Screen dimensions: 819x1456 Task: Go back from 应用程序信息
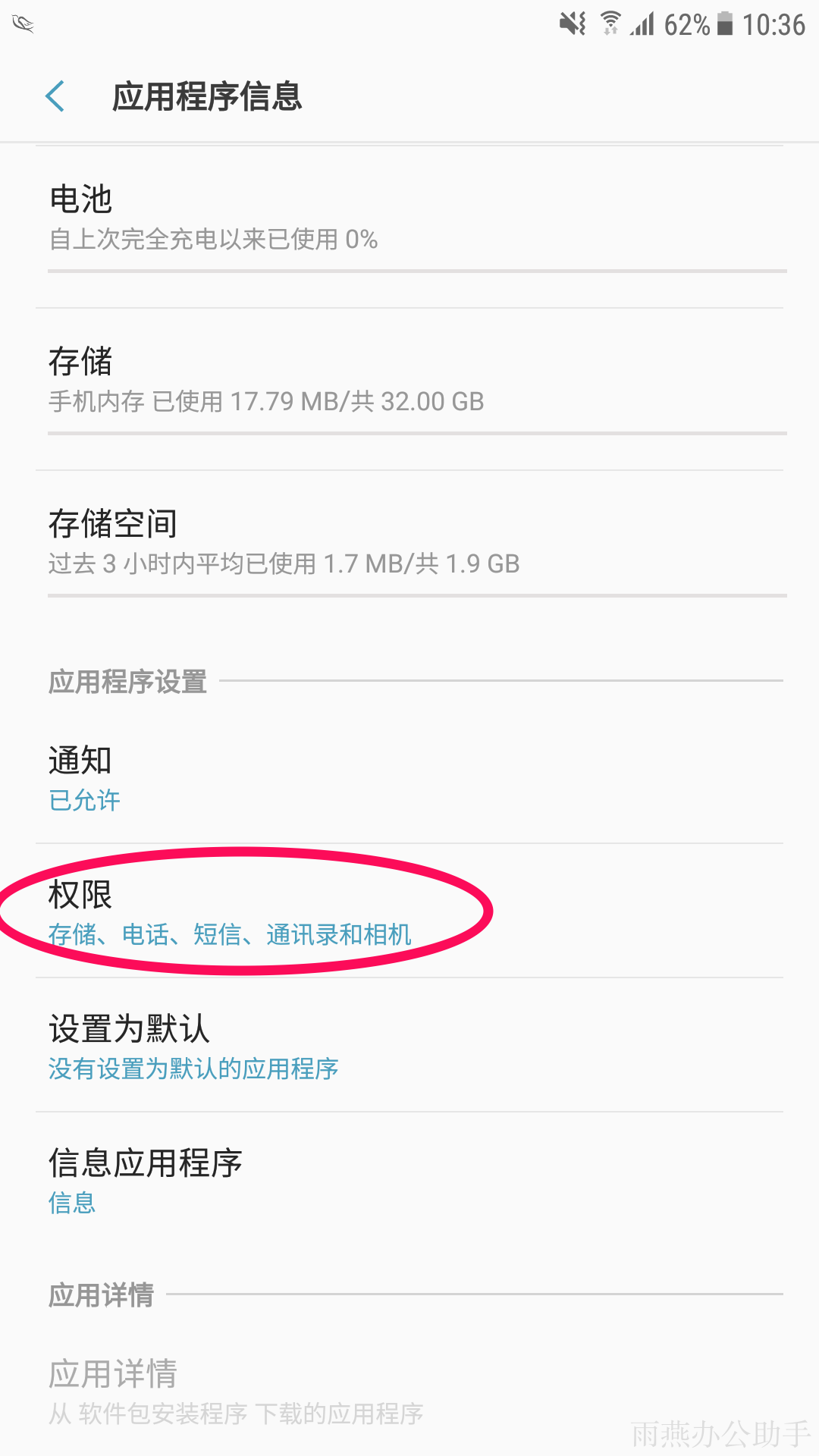55,97
